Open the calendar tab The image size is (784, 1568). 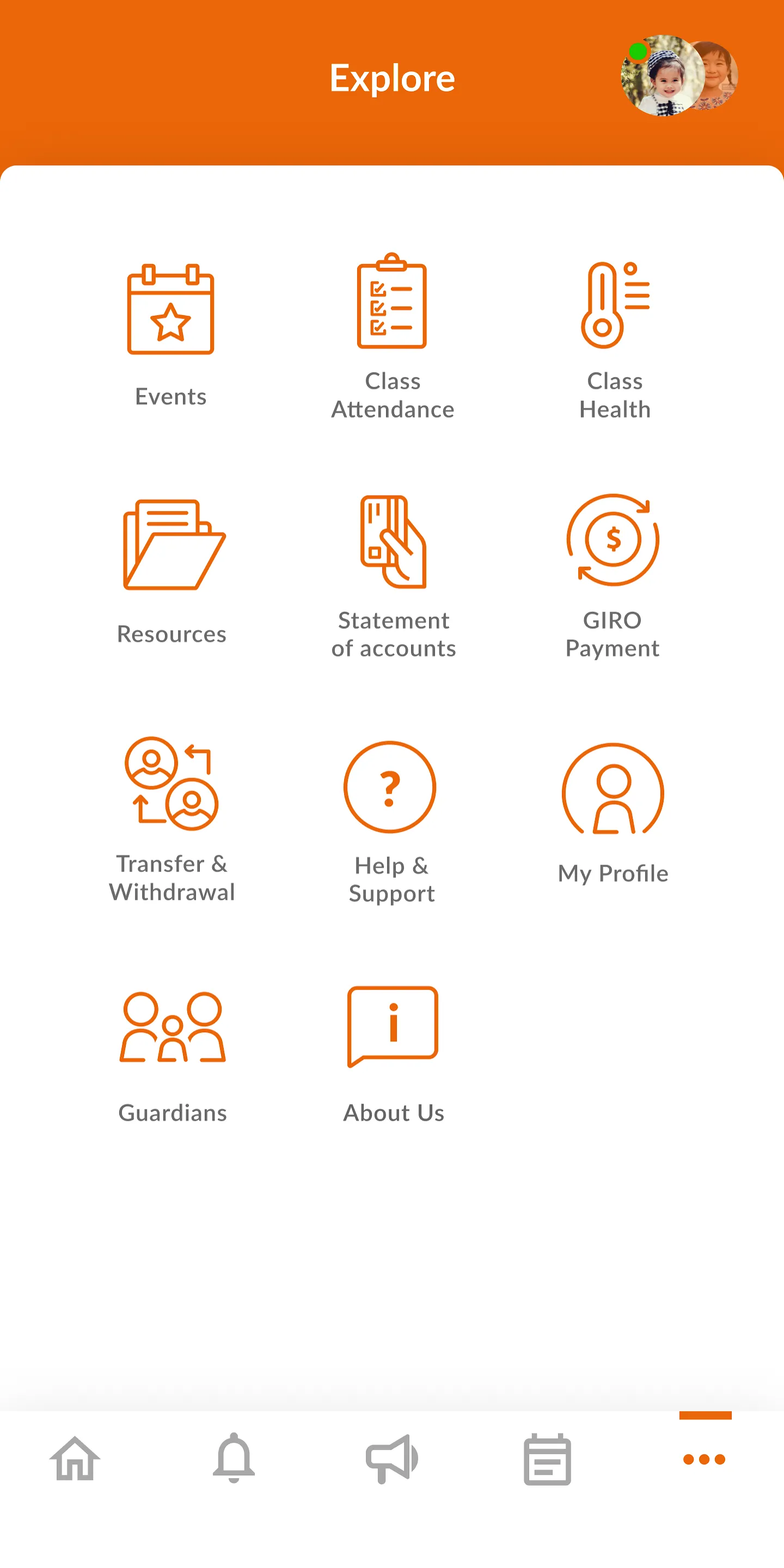(x=547, y=1459)
